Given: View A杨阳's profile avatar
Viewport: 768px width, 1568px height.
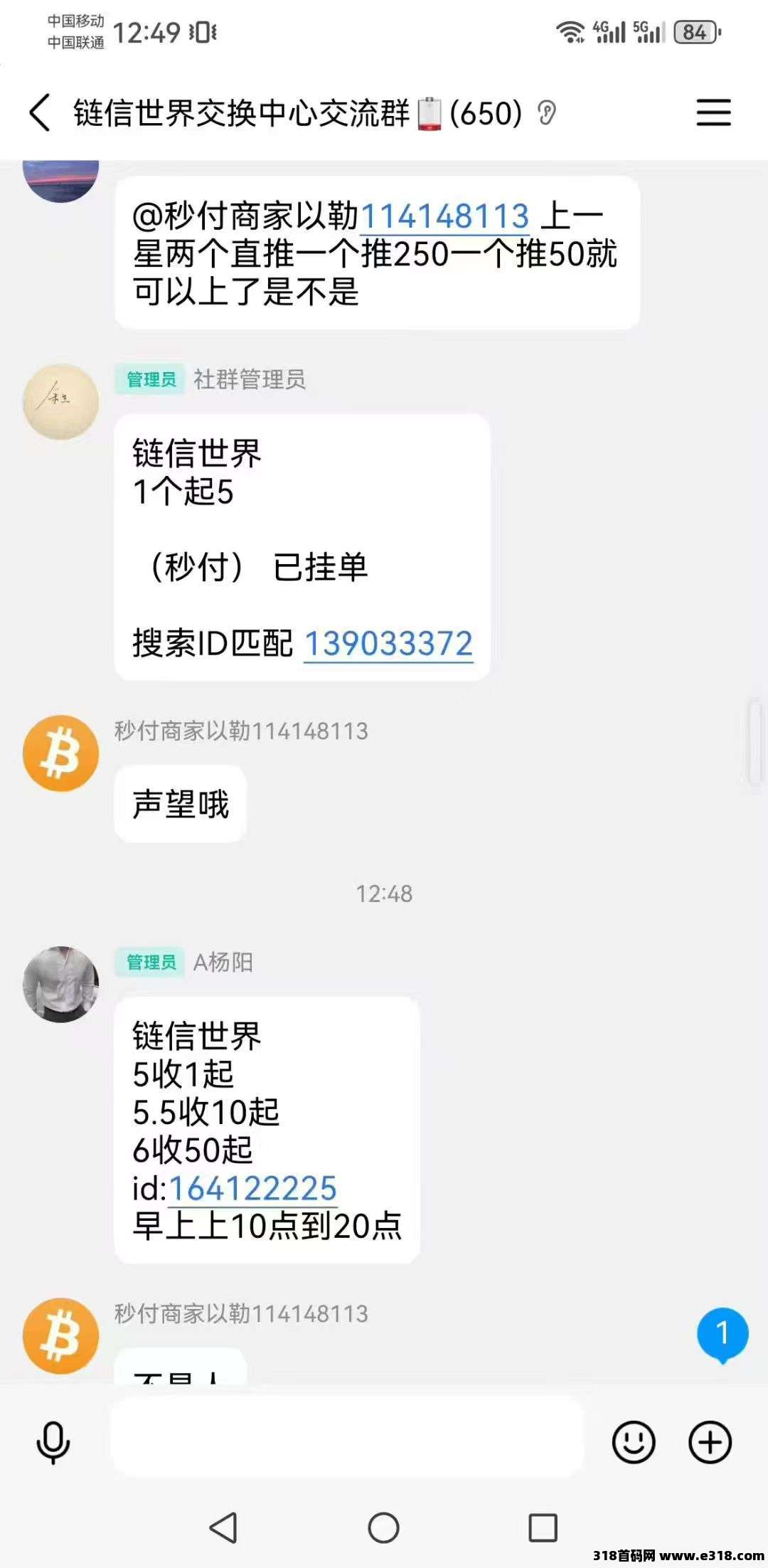Looking at the screenshot, I should 61,984.
